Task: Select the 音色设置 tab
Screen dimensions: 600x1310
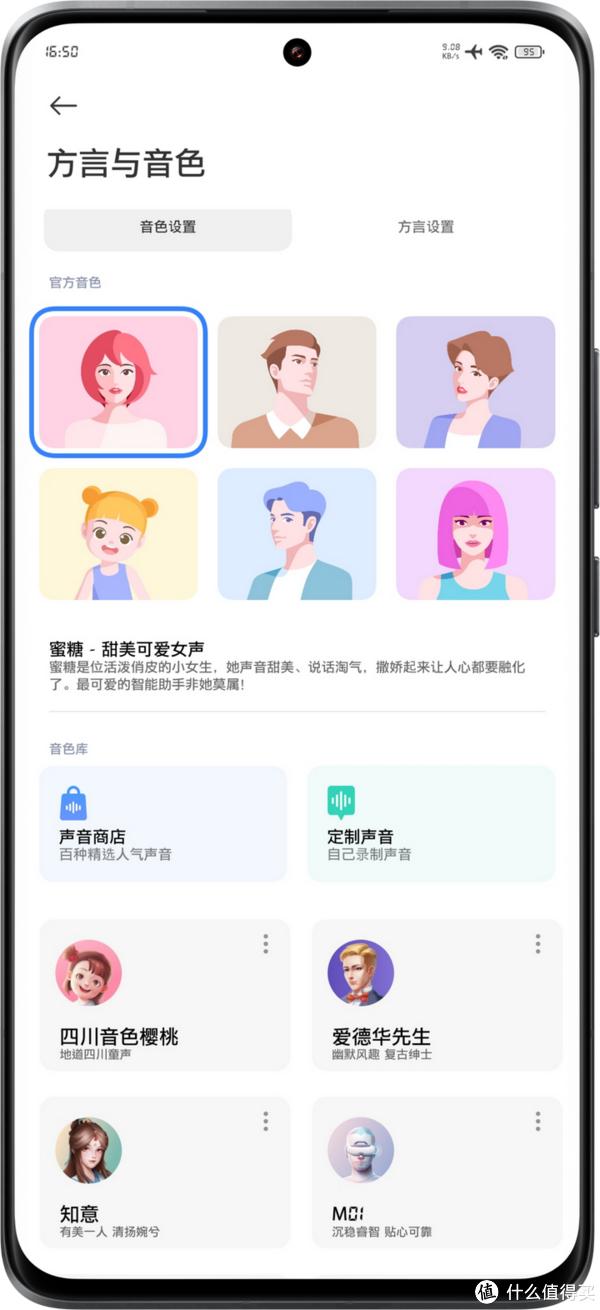Action: [167, 227]
